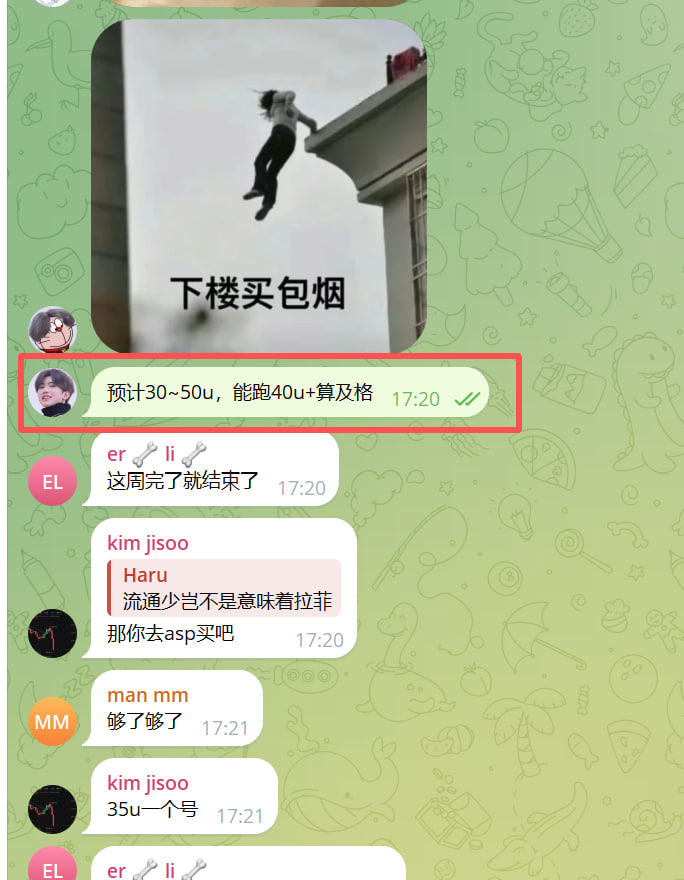684x880 pixels.
Task: Open the quoted Haru reply preview
Action: point(224,588)
